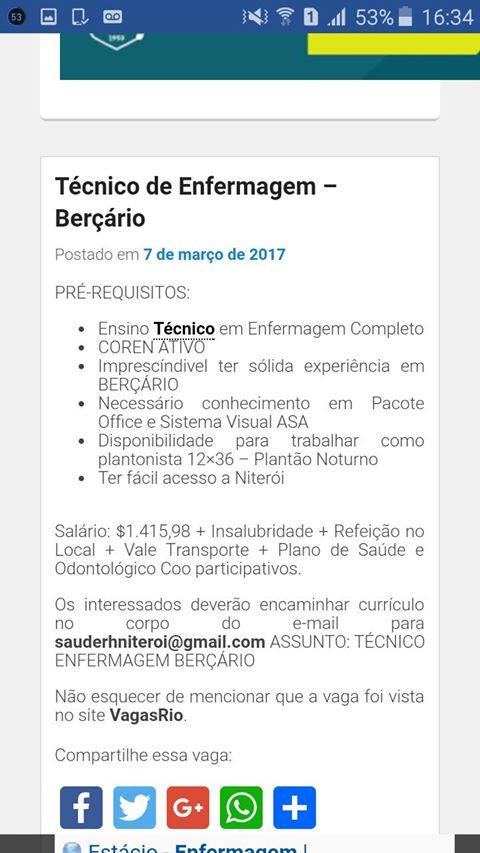This screenshot has height=853, width=480.
Task: Tap the underlined Técnico keyword link
Action: click(184, 329)
